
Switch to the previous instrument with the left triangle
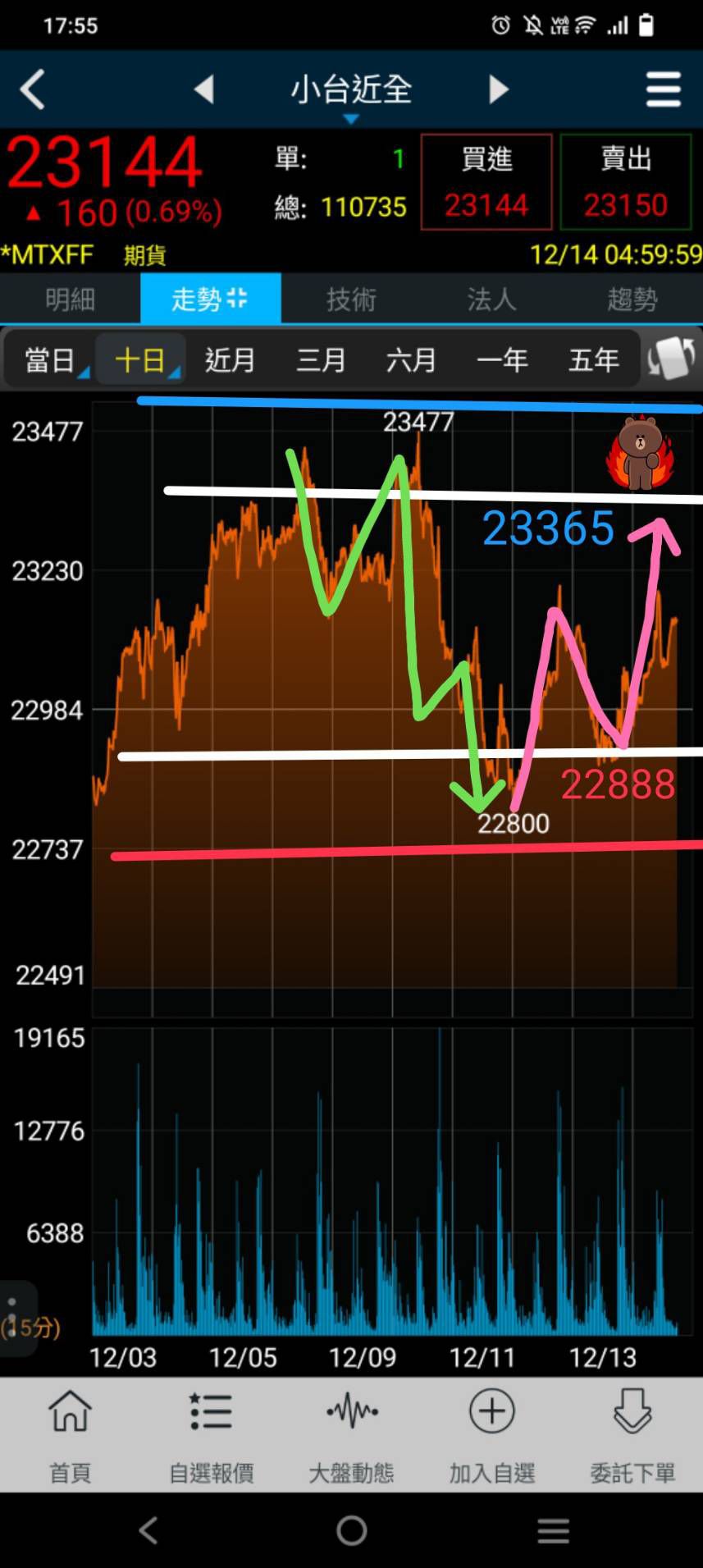[204, 89]
